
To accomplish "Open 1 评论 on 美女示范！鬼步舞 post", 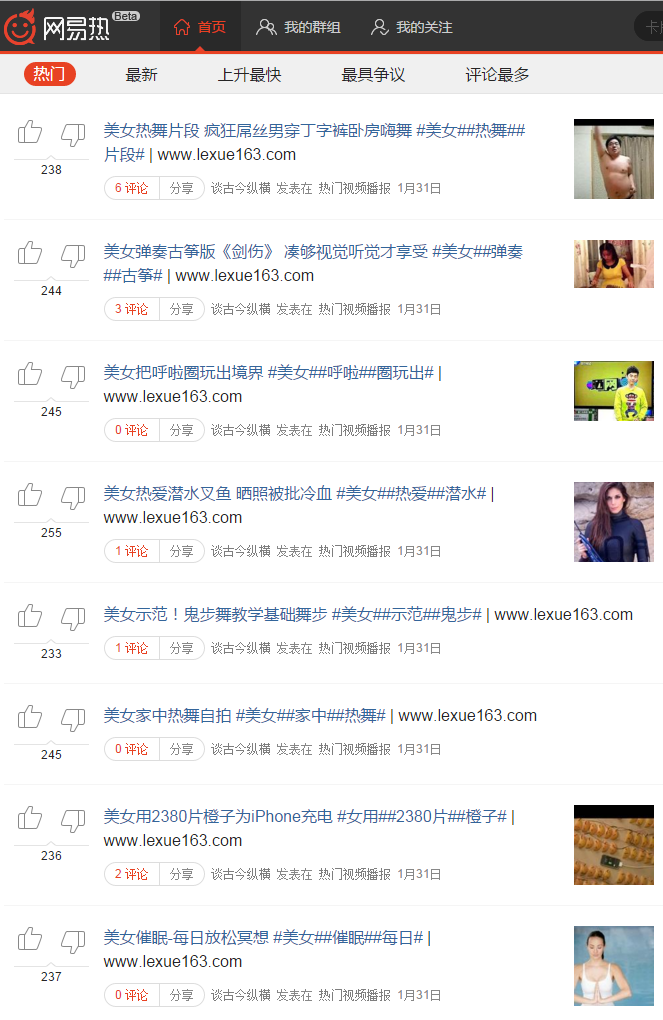I will (x=131, y=648).
